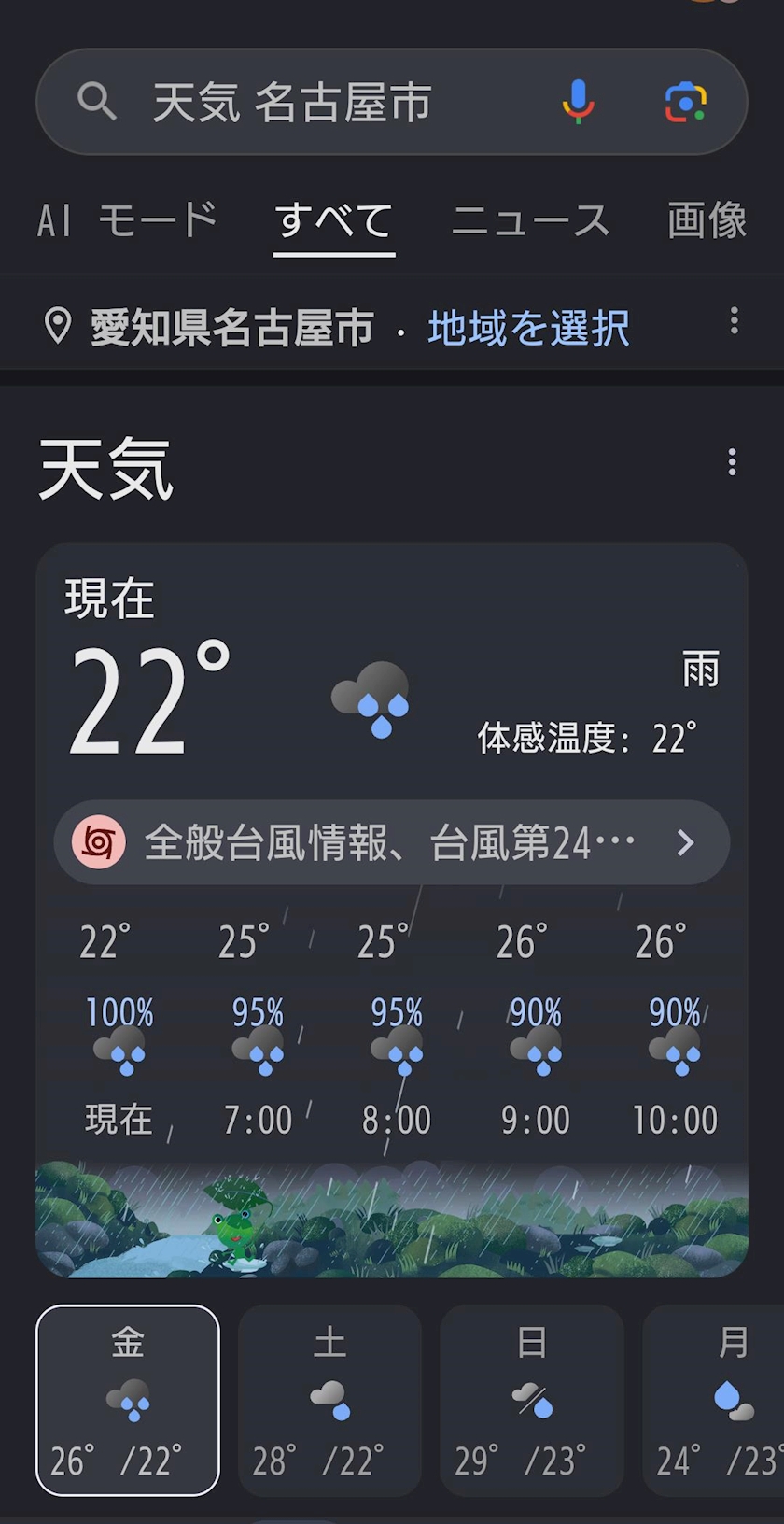Viewport: 784px width, 1524px height.
Task: Open the options menu next to 天気
Action: (x=732, y=462)
